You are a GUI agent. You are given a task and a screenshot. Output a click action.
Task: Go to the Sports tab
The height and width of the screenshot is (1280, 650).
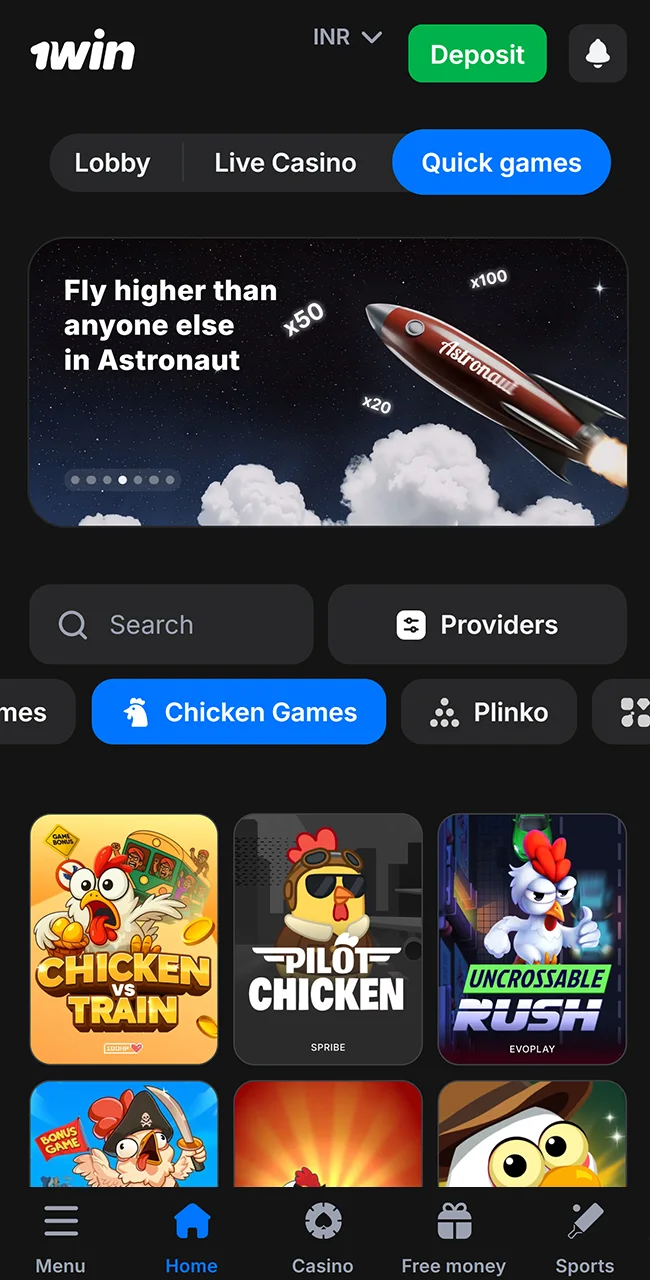pos(585,1239)
